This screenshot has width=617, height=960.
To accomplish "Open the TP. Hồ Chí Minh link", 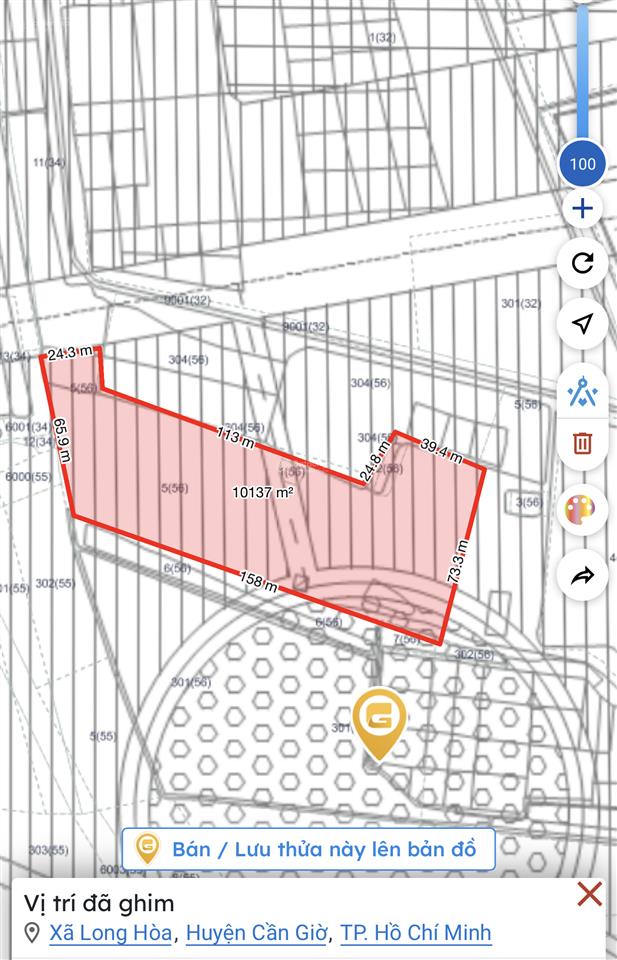I will (x=416, y=934).
